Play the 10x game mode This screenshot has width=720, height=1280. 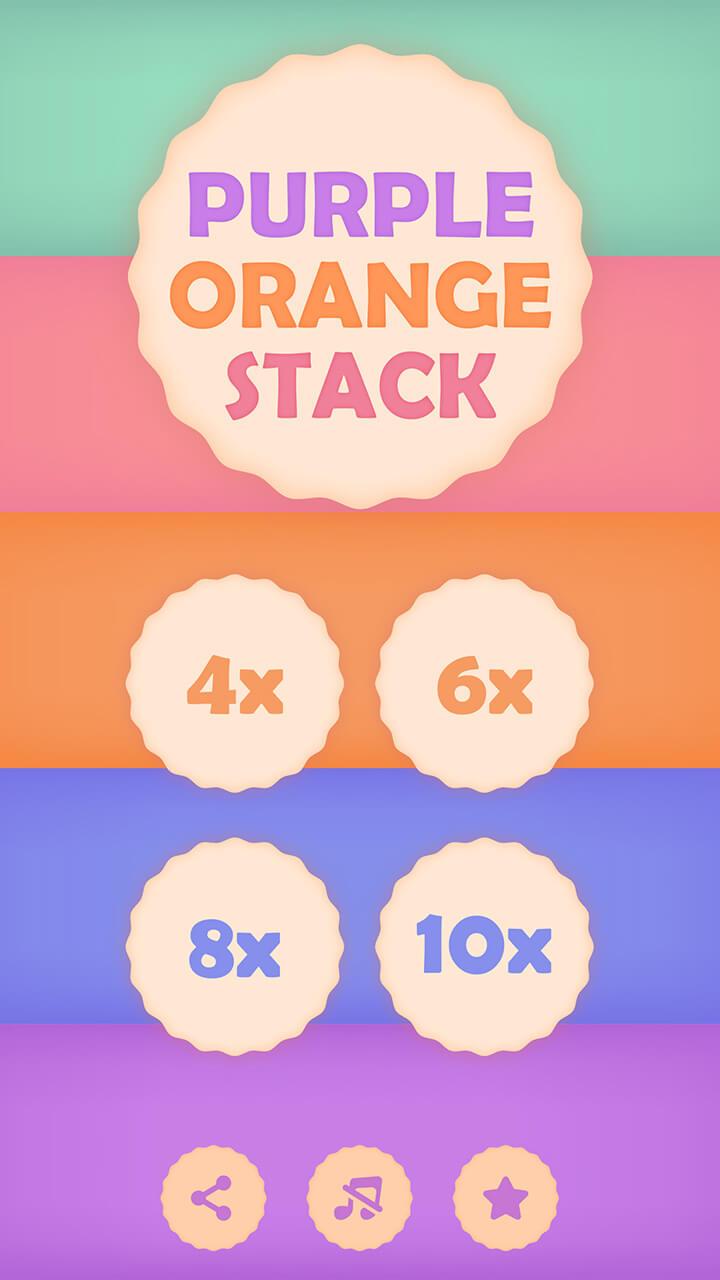pyautogui.click(x=484, y=946)
